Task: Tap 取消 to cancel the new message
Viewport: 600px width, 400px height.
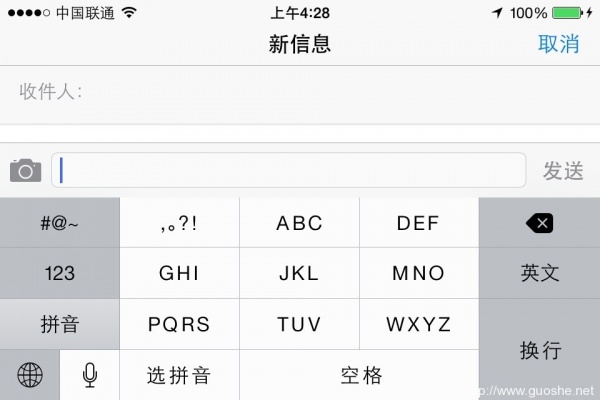Action: click(x=558, y=44)
